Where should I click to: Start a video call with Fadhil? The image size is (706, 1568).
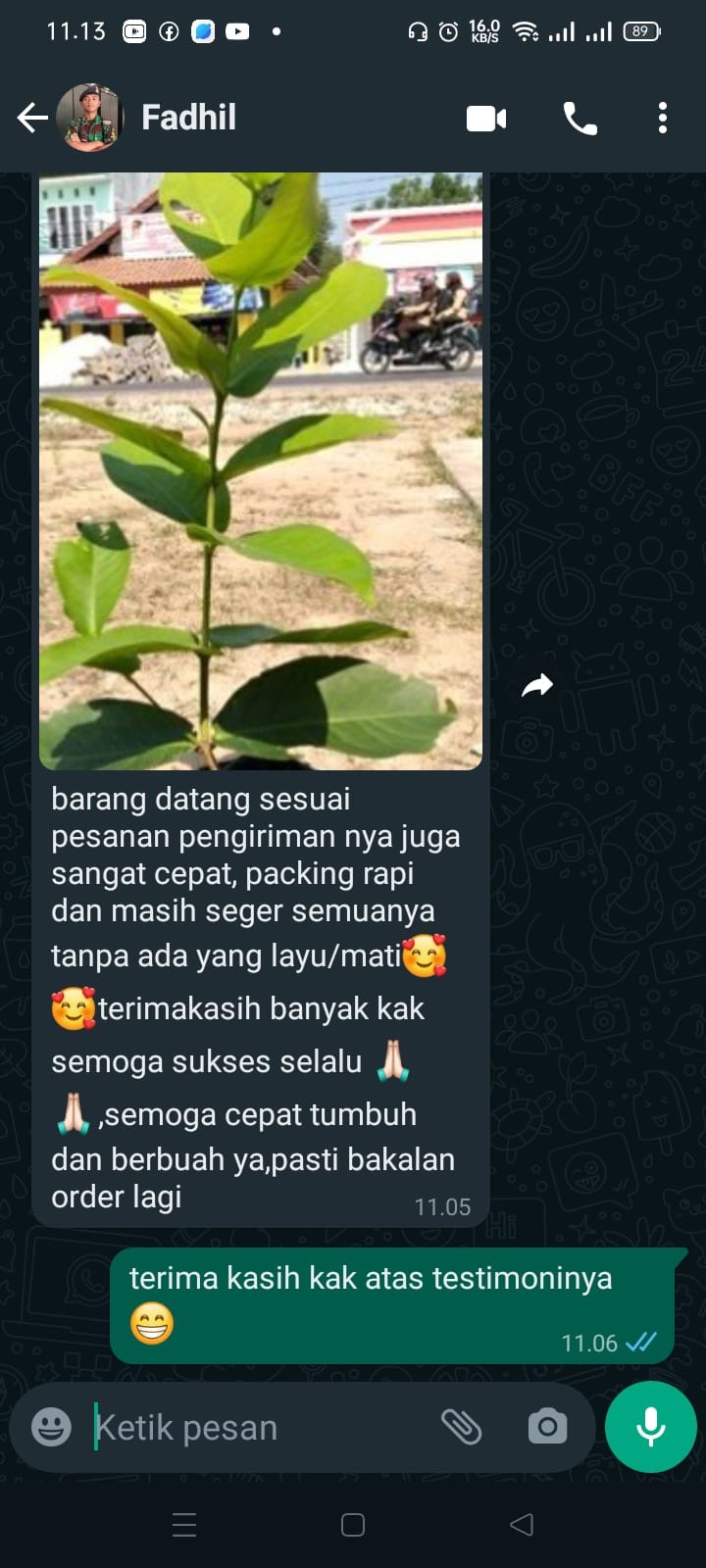coord(486,119)
